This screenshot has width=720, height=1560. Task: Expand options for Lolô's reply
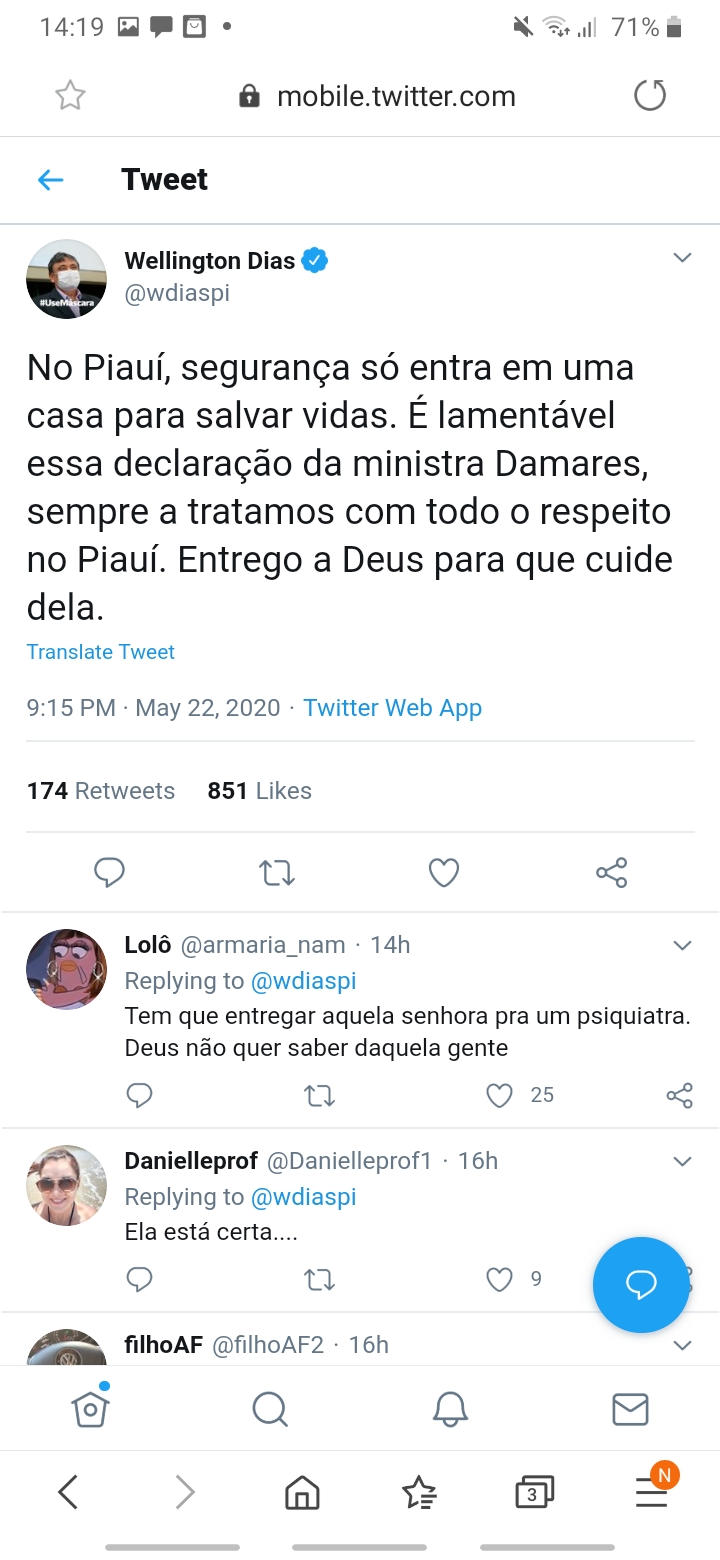[x=682, y=944]
